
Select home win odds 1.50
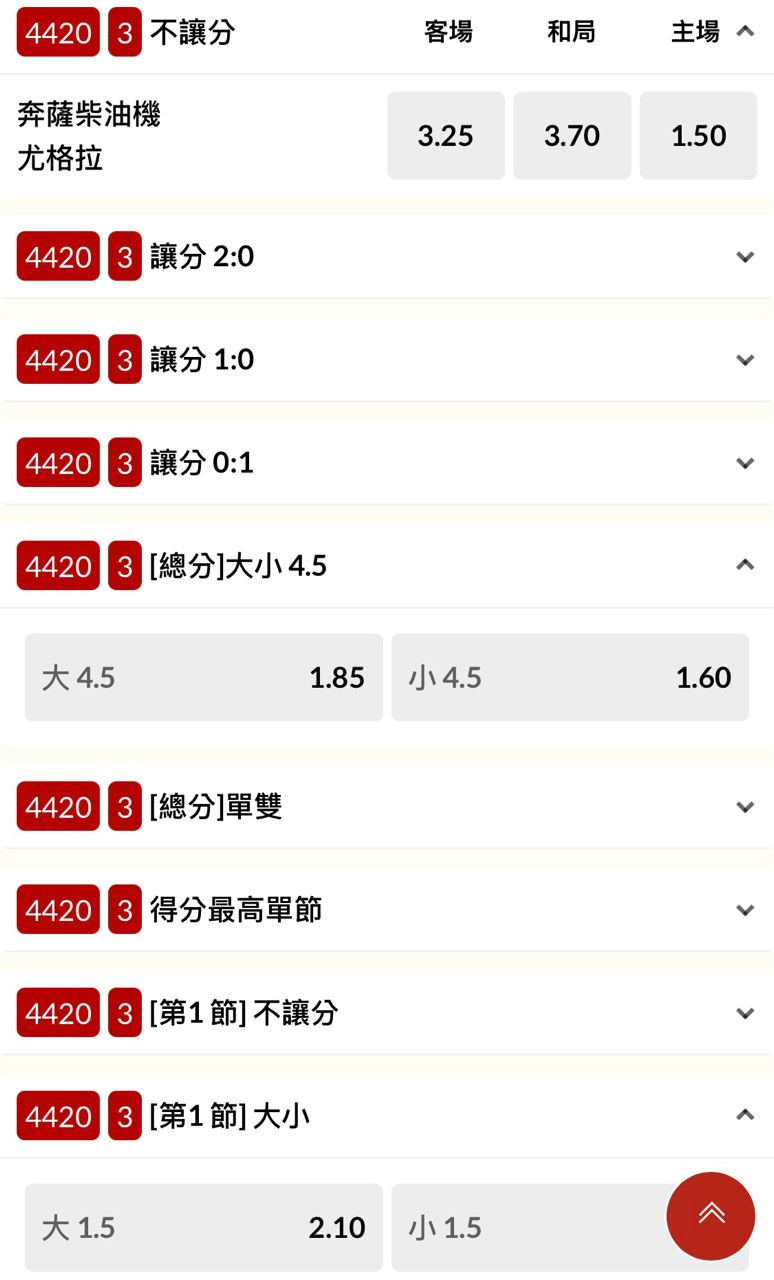pyautogui.click(x=698, y=136)
